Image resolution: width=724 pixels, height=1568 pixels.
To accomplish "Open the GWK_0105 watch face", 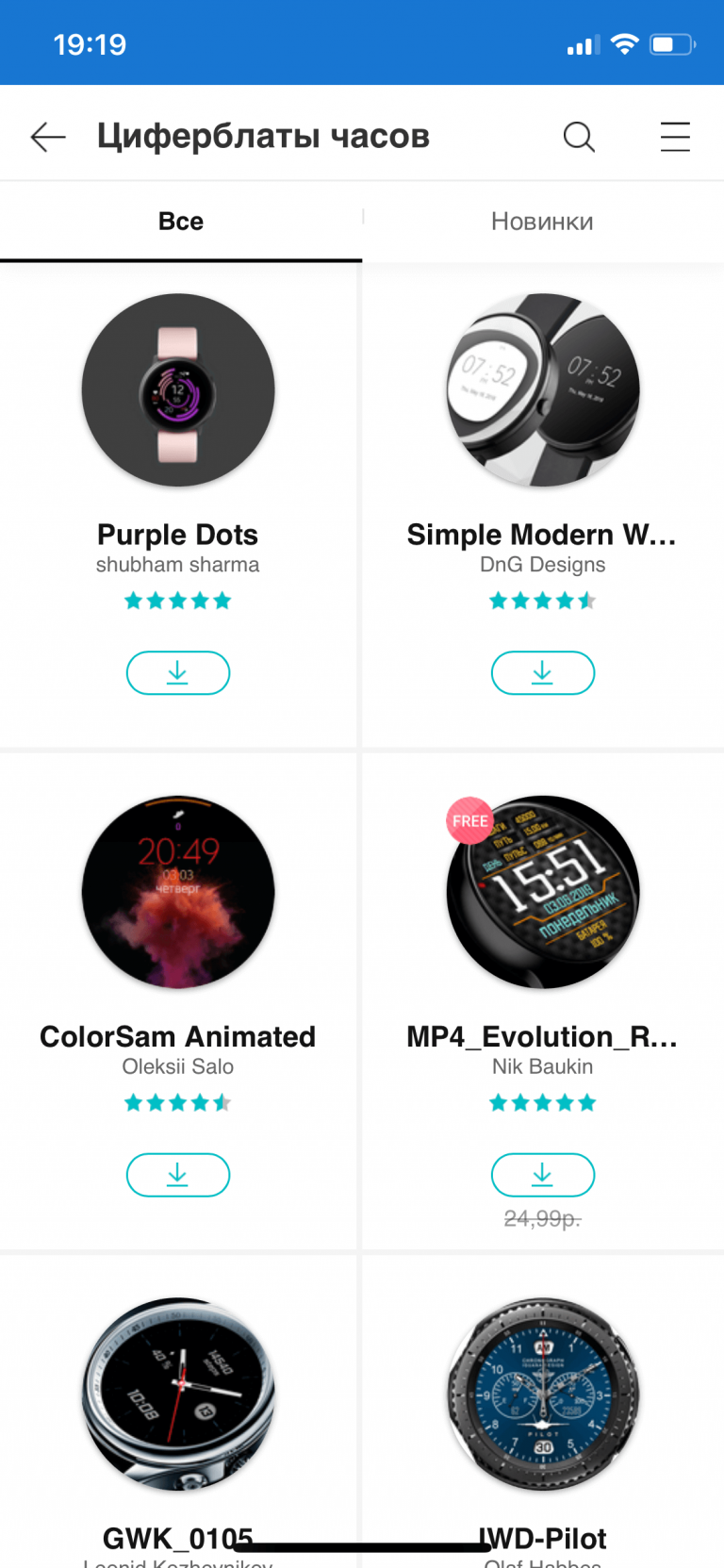I will pyautogui.click(x=178, y=1395).
